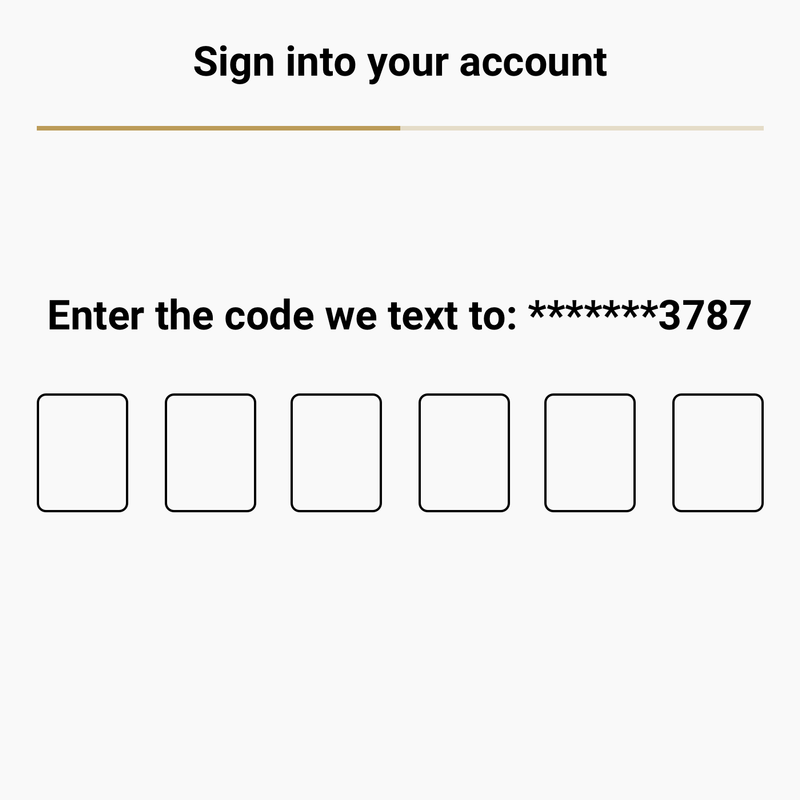Screen dimensions: 800x800
Task: Select the fifth code digit box
Action: 590,453
